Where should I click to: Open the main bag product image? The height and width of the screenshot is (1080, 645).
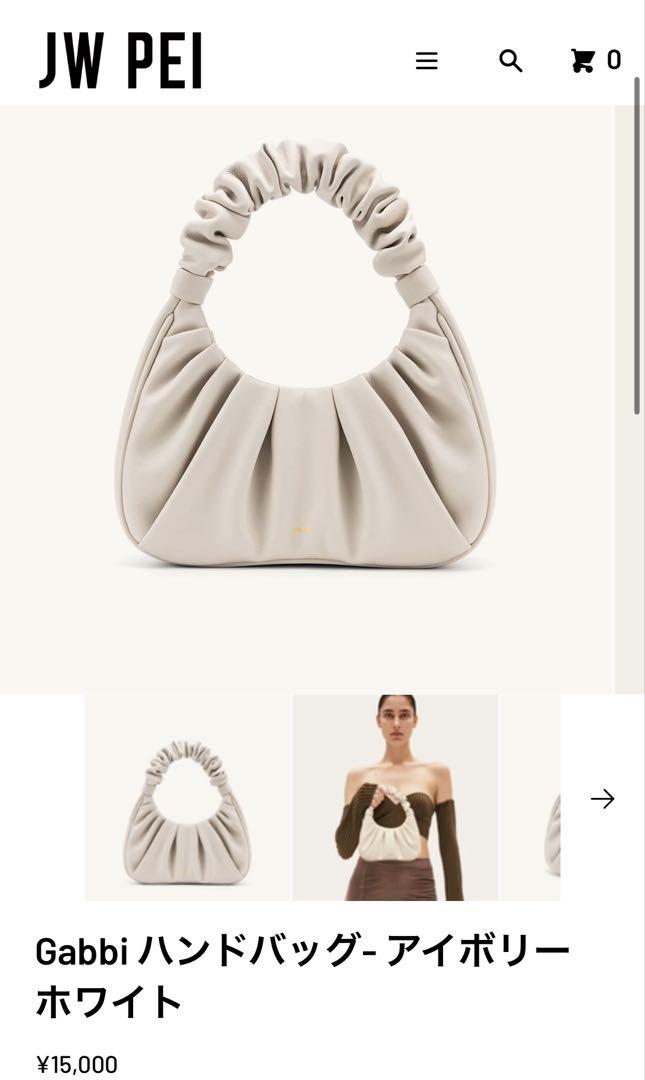(x=307, y=399)
